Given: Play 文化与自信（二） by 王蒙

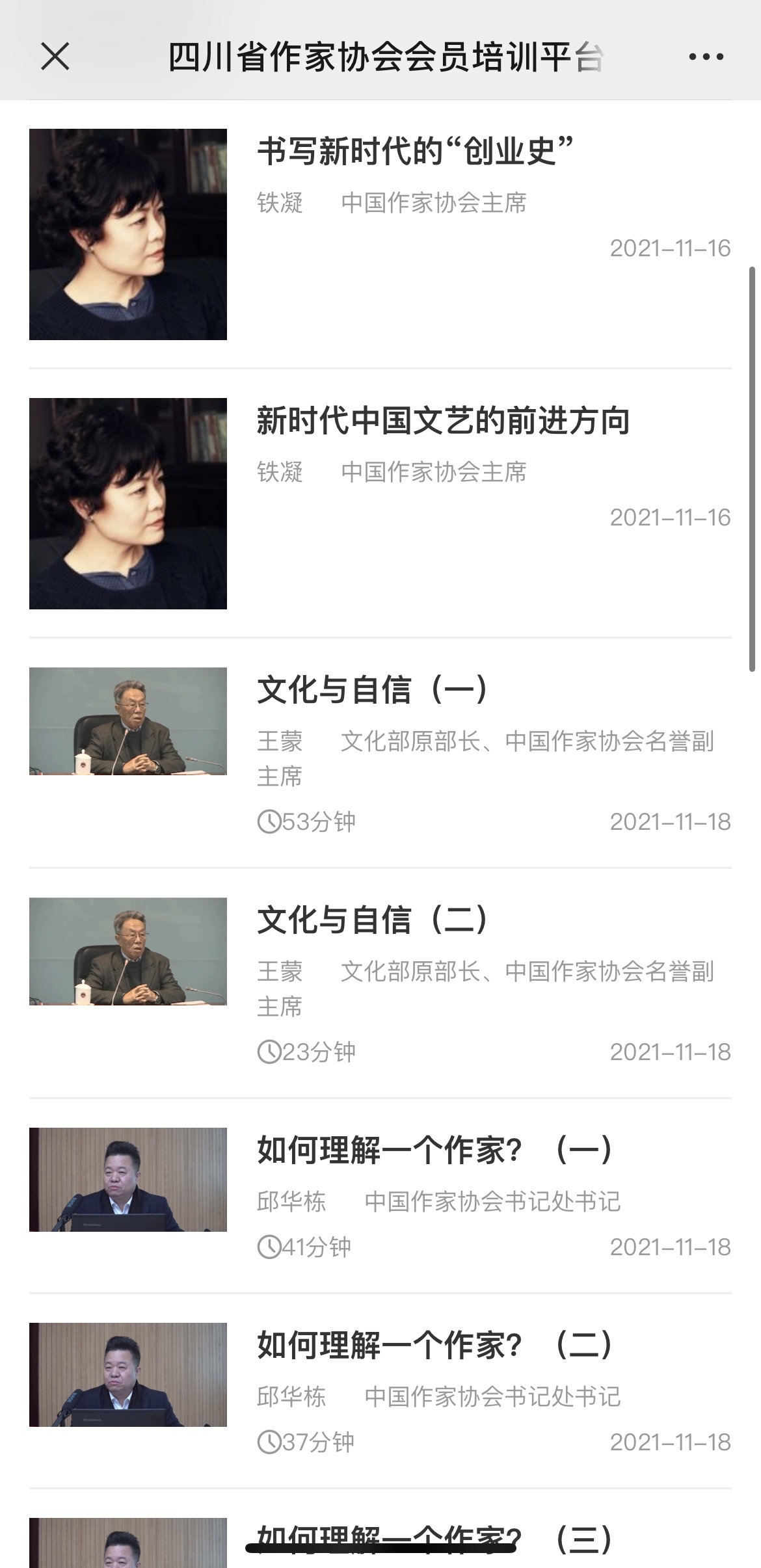Looking at the screenshot, I should coord(372,920).
